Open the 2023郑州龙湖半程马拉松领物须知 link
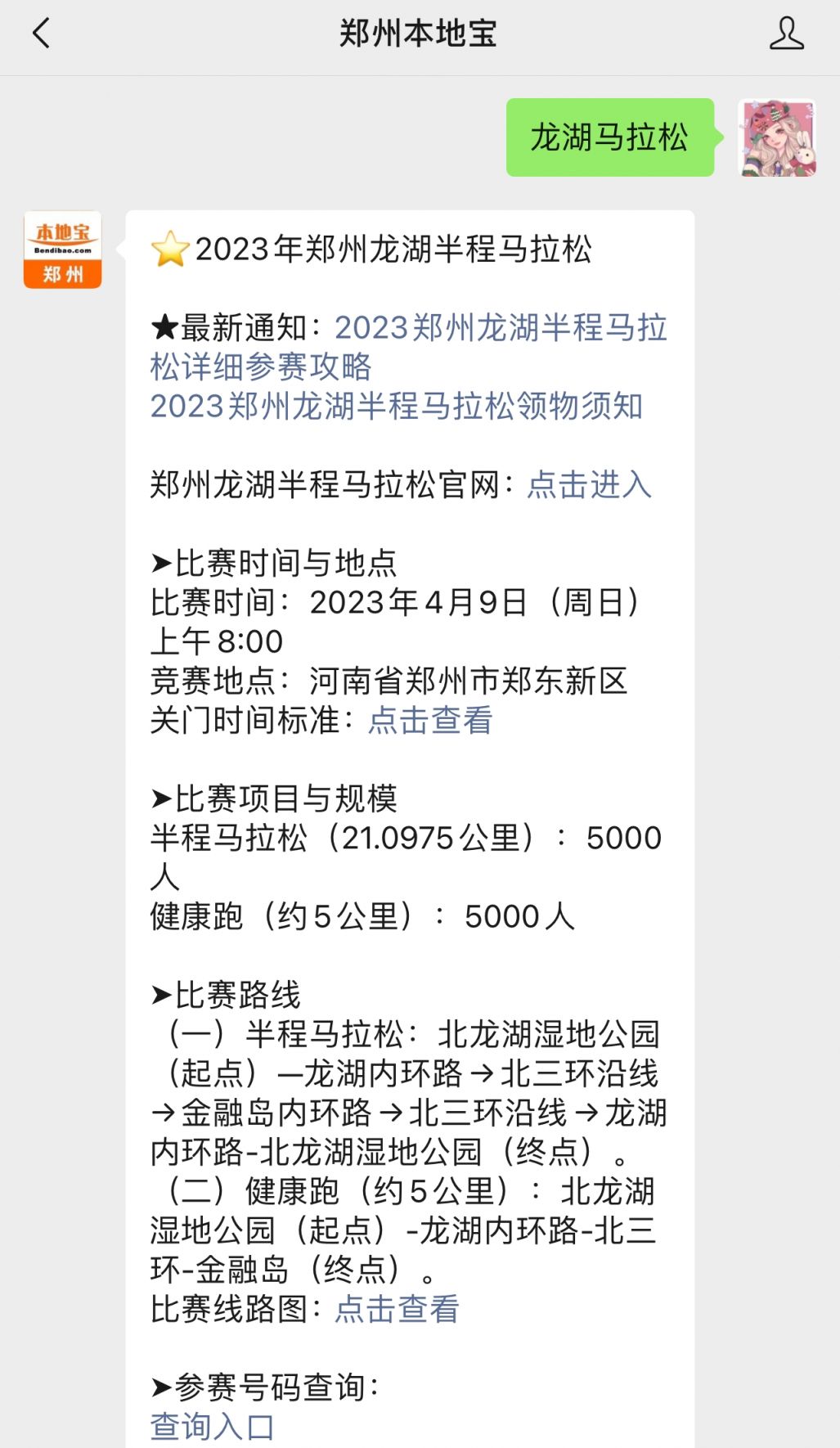840x1448 pixels. pos(396,407)
